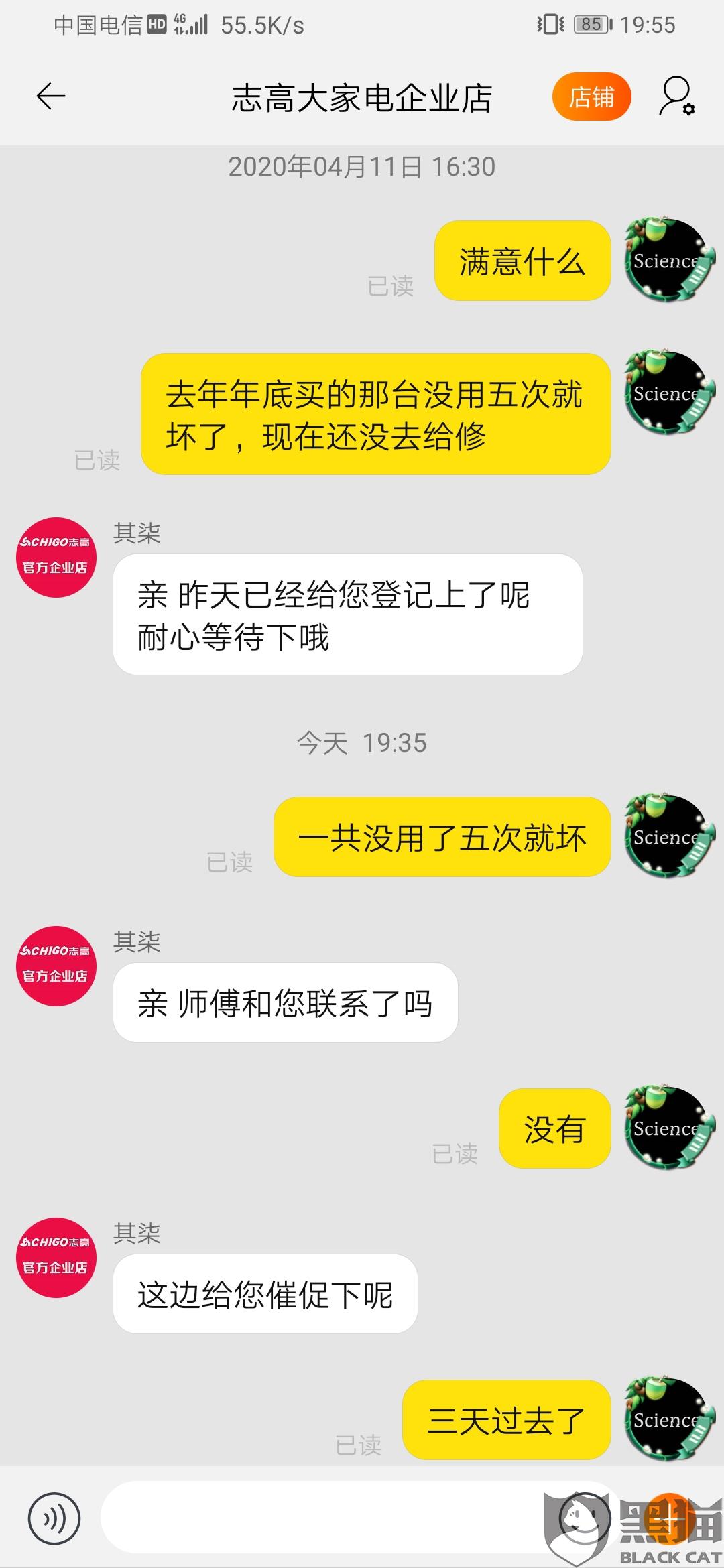The image size is (724, 1568).
Task: Go back using the arrow icon
Action: [51, 97]
